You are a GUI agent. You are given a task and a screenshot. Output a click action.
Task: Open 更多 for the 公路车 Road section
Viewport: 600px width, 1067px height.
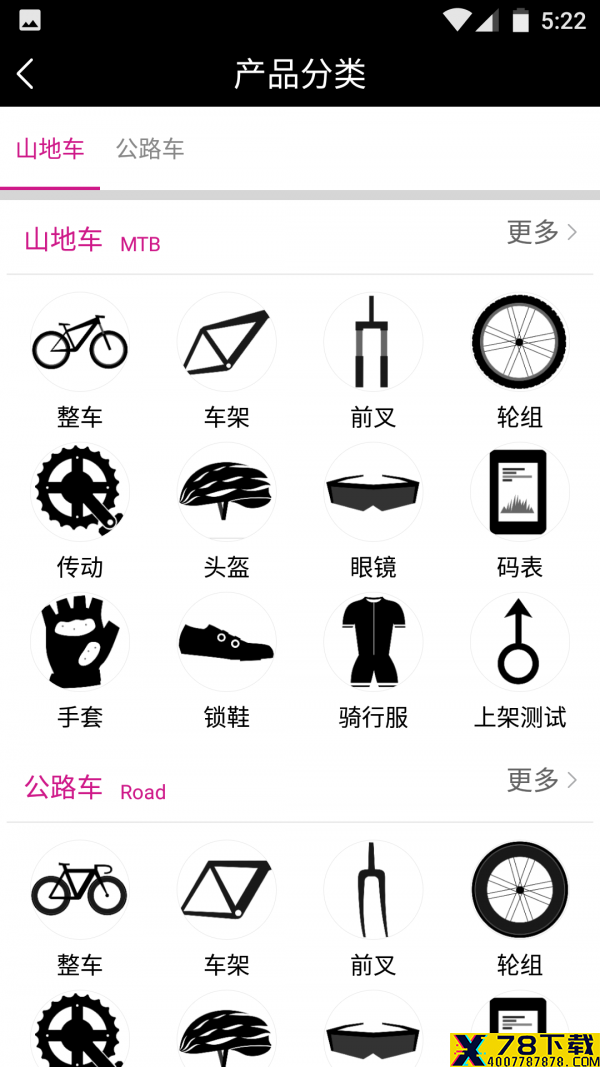(x=542, y=780)
